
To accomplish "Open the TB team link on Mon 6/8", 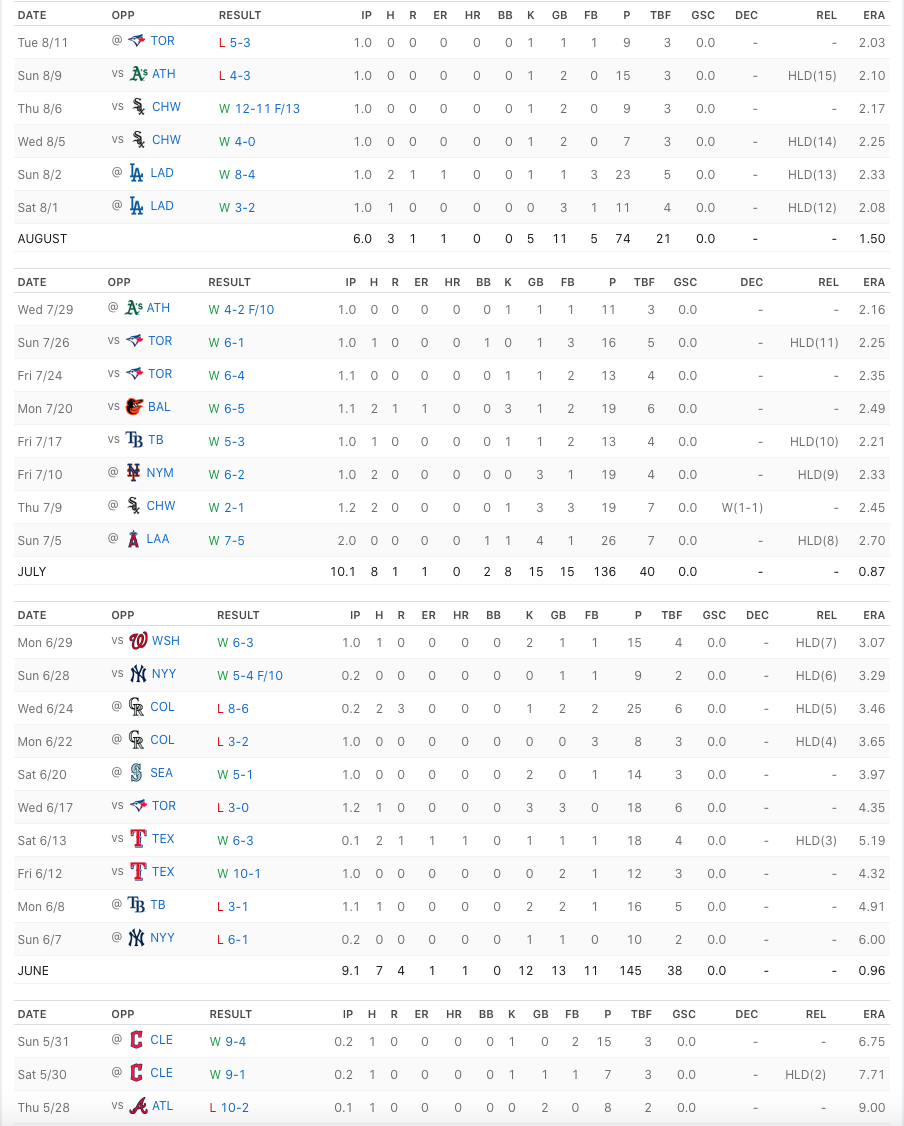I will (x=158, y=906).
